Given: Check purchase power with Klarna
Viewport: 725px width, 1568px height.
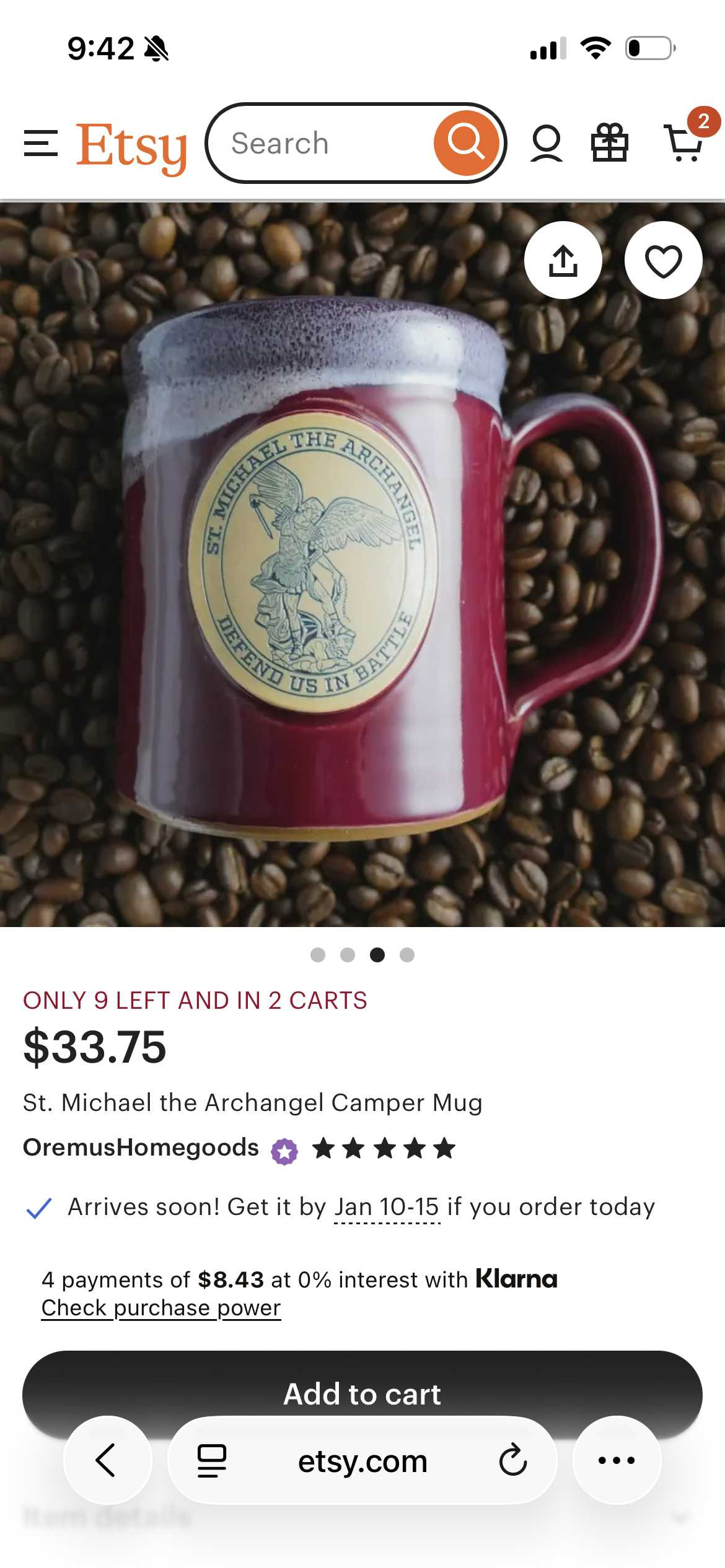Looking at the screenshot, I should coord(161,1307).
